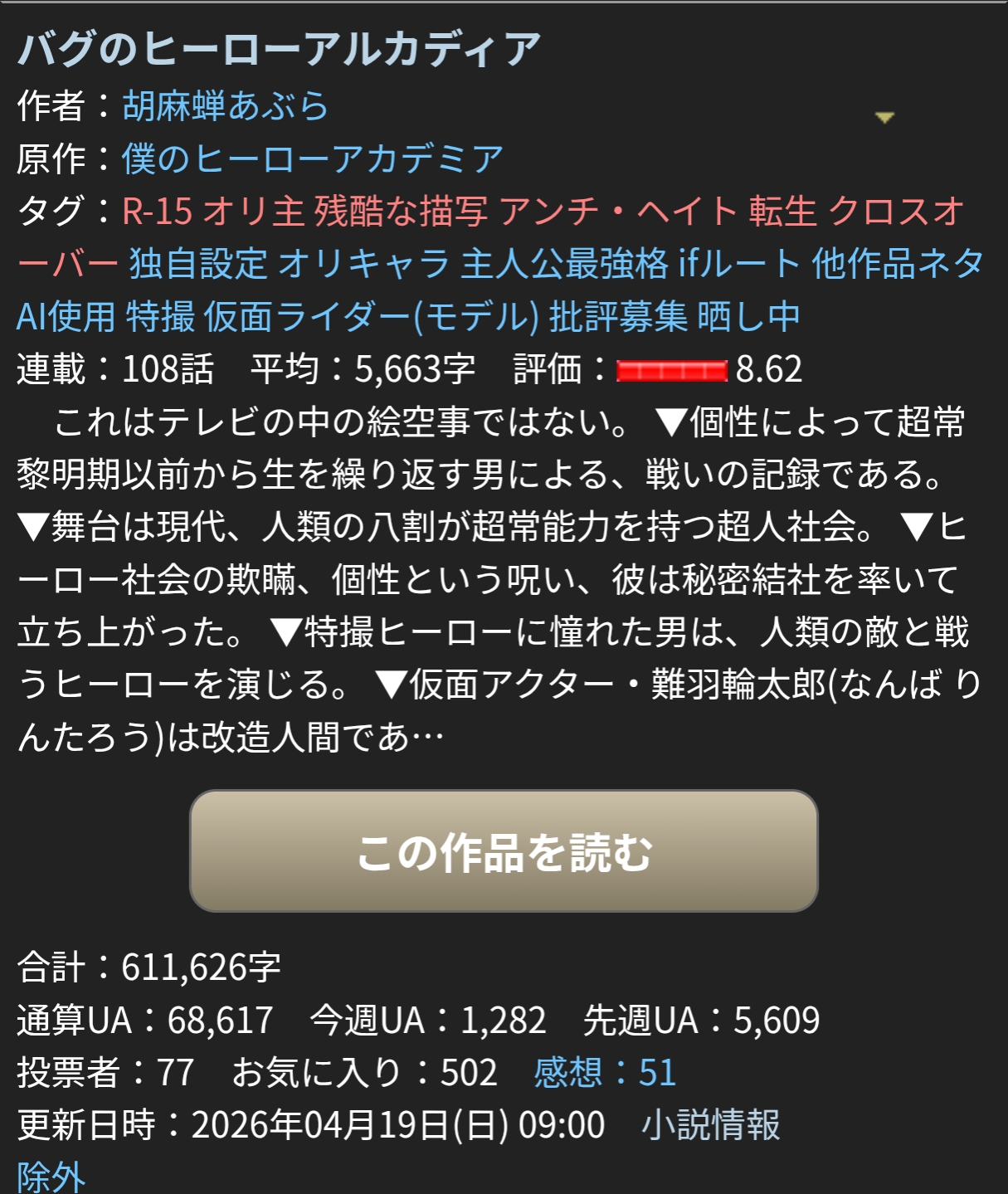Open 小説情報 novel info
The image size is (1008, 1194).
pyautogui.click(x=710, y=1125)
